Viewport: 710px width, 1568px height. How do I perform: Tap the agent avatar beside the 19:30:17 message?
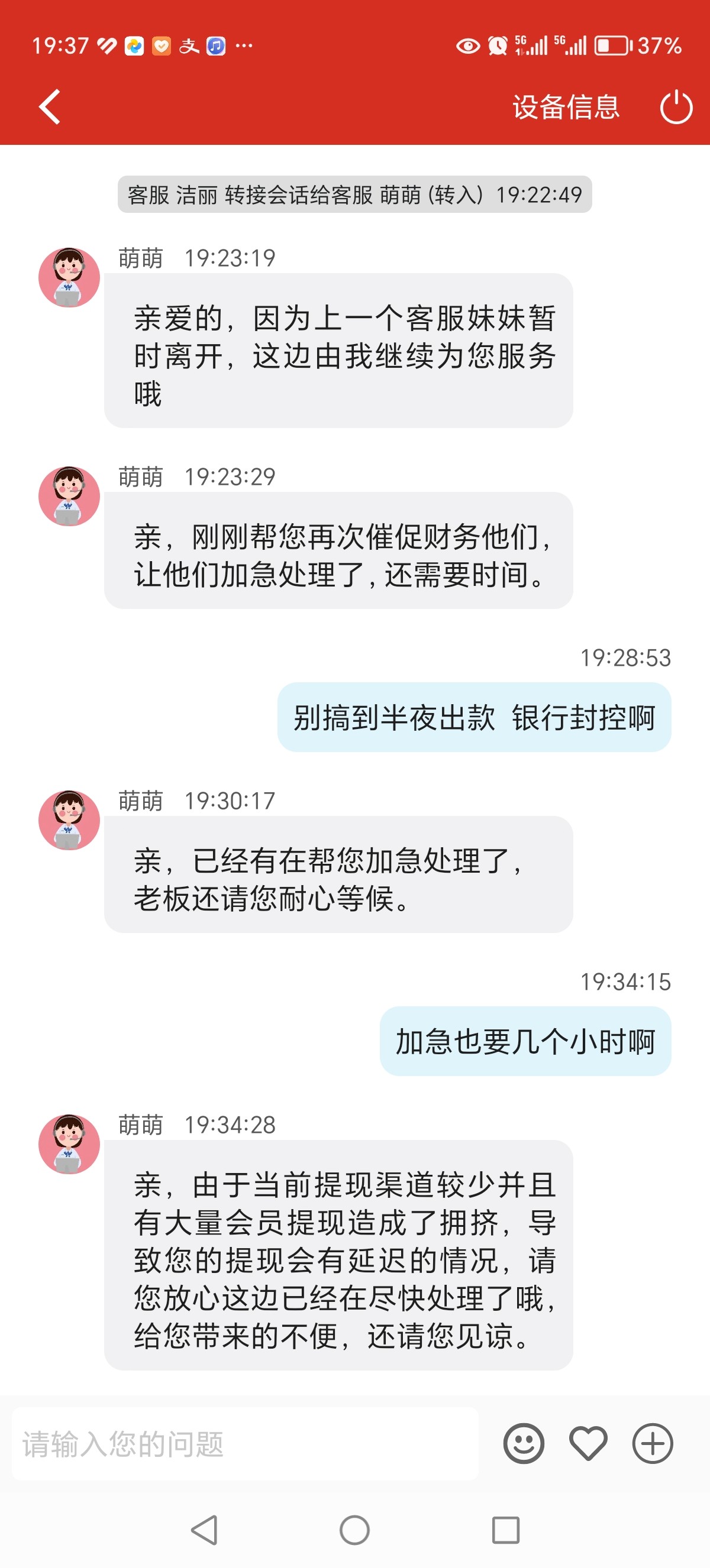[69, 819]
